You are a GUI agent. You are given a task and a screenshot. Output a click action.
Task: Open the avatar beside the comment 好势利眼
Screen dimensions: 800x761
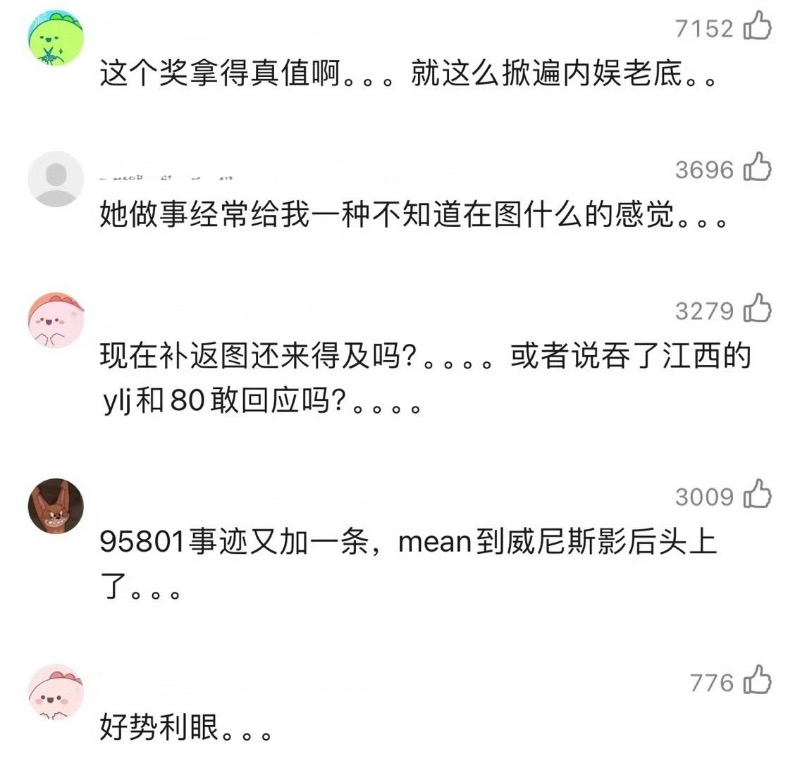pyautogui.click(x=55, y=692)
